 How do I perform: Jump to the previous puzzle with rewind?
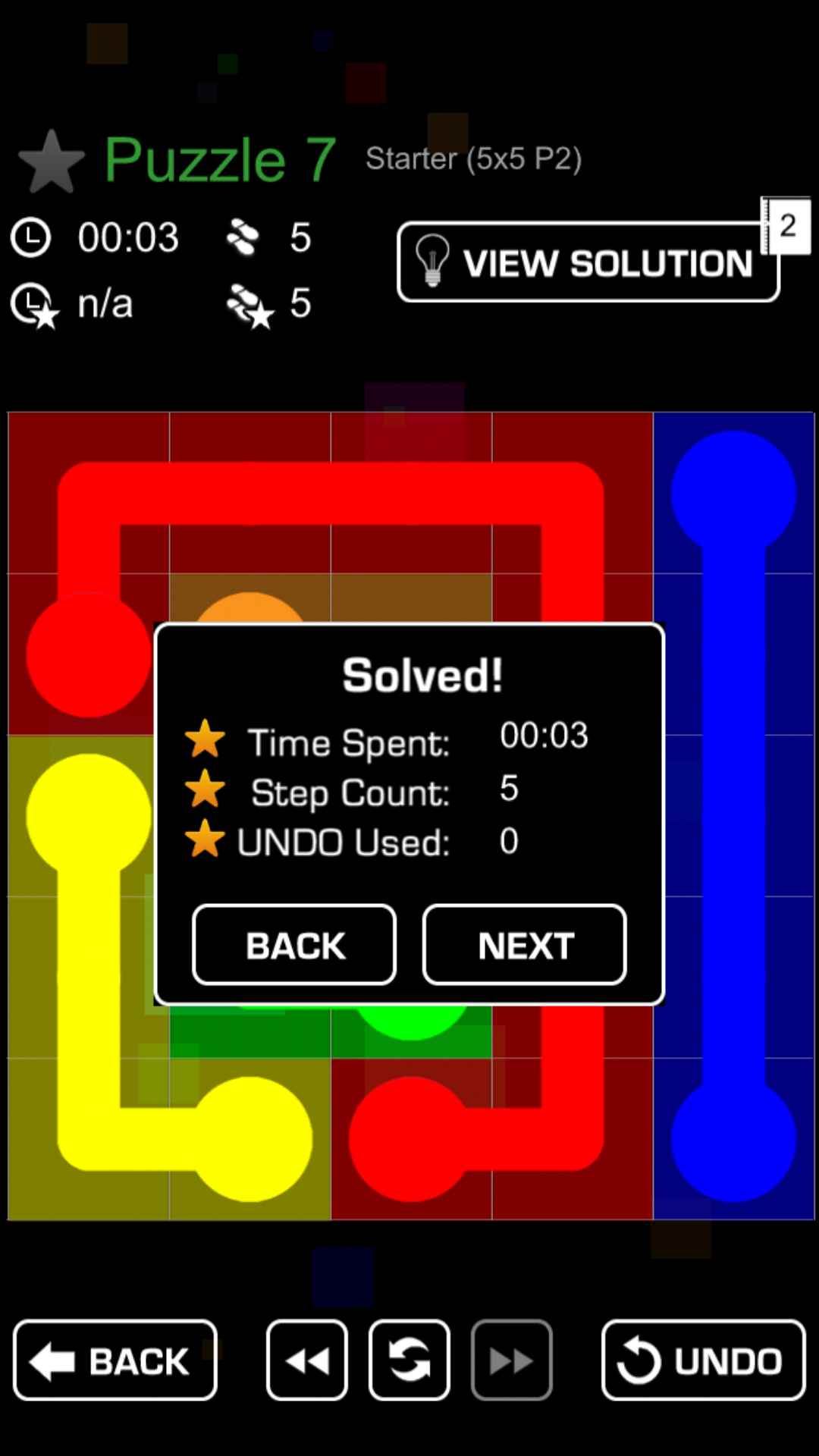307,1360
